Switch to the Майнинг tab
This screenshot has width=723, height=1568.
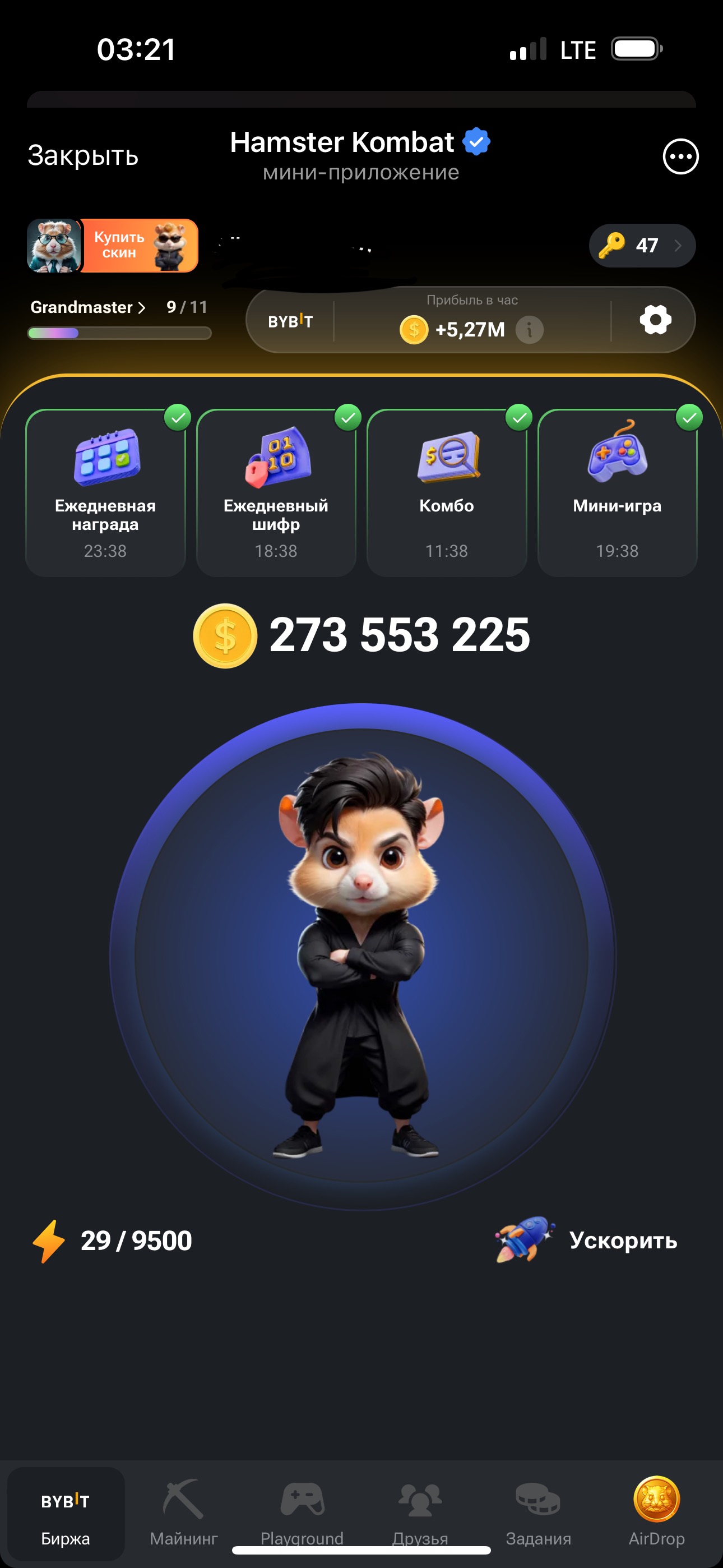(183, 1512)
